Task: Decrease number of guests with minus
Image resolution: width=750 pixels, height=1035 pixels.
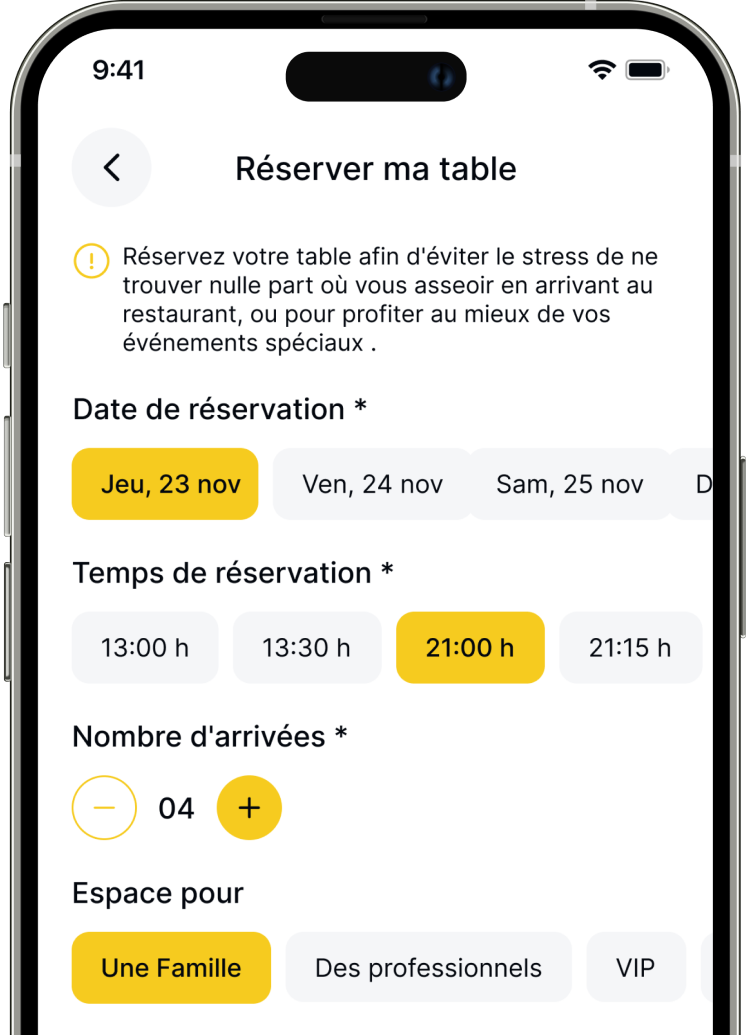Action: (x=104, y=808)
